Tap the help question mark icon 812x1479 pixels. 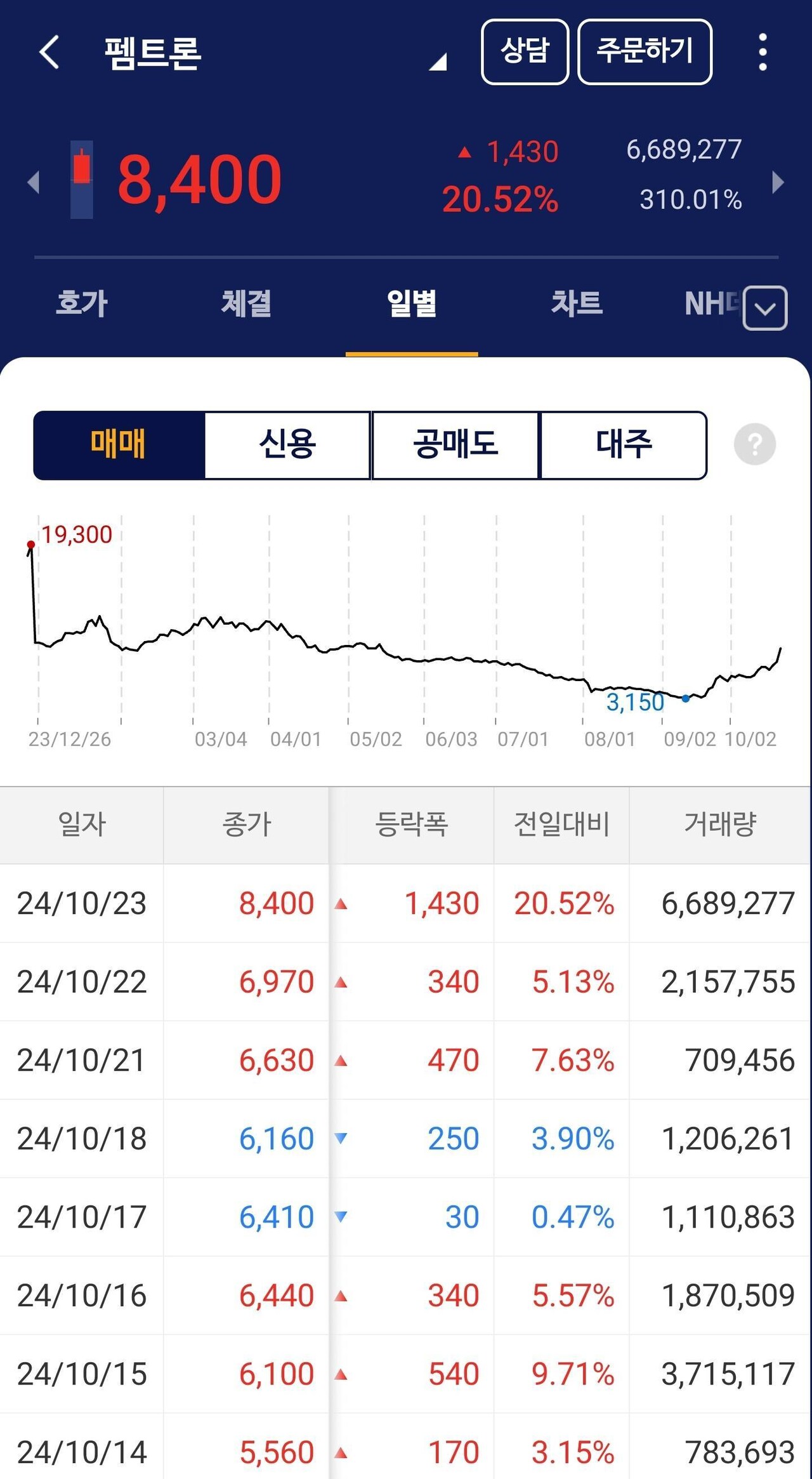coord(755,444)
